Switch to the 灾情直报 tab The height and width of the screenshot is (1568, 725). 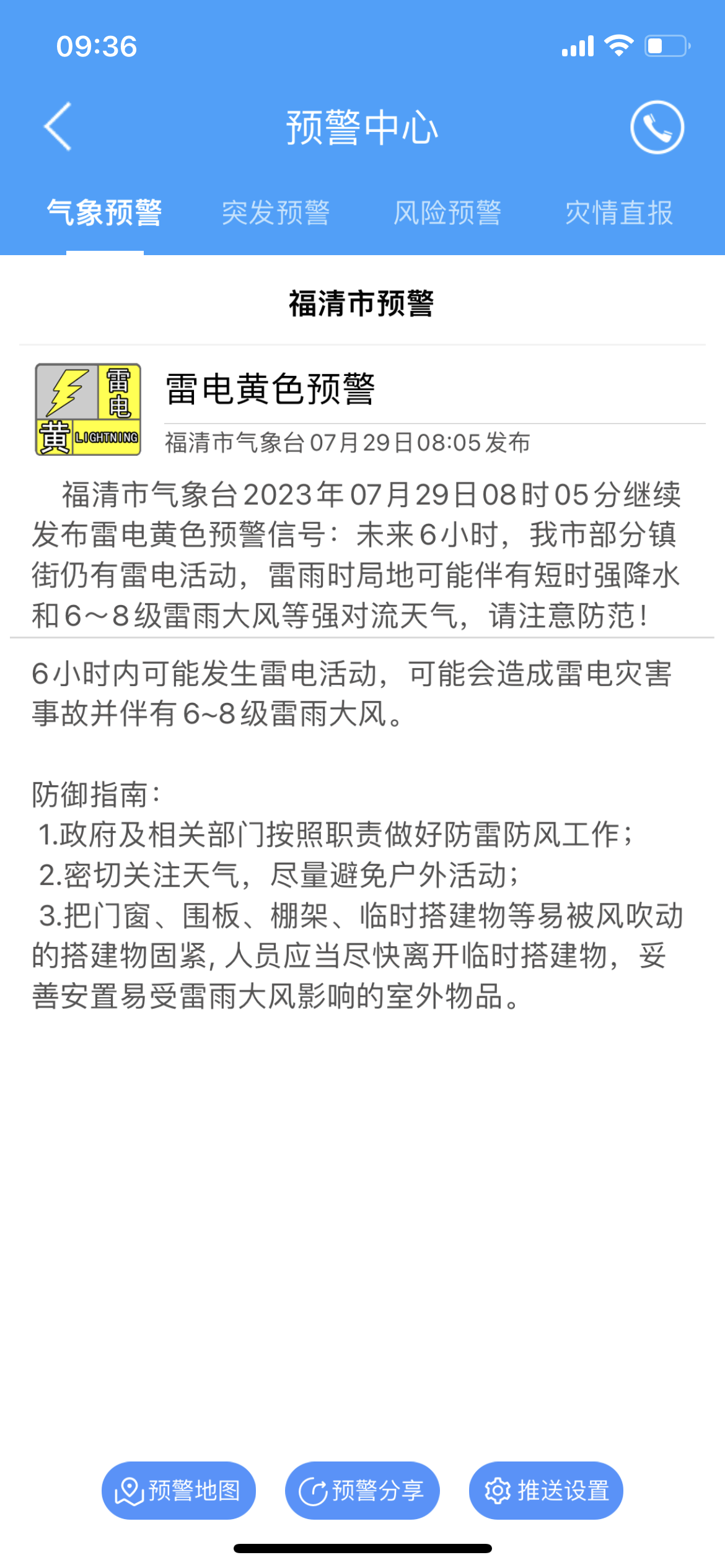[619, 212]
